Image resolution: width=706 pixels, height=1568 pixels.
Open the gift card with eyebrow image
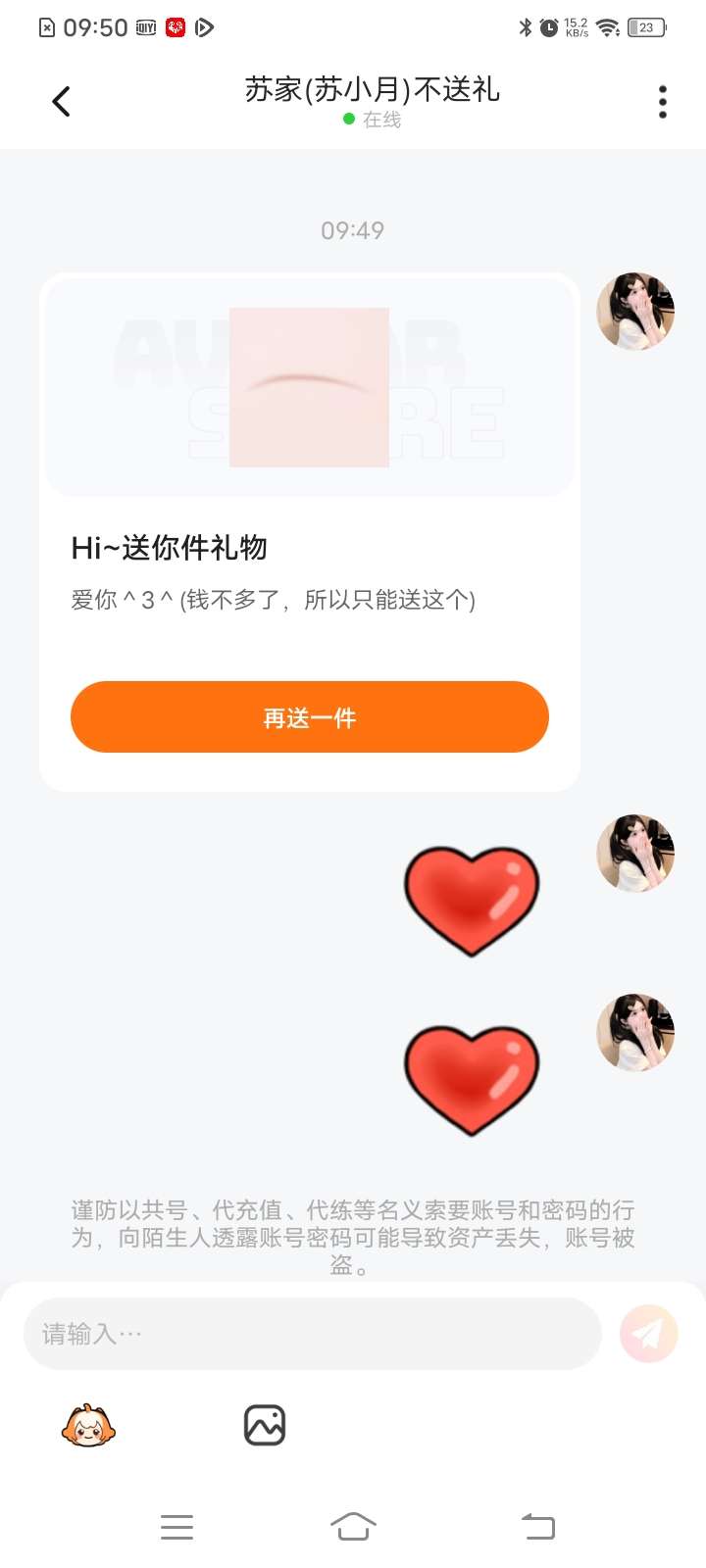pyautogui.click(x=309, y=388)
